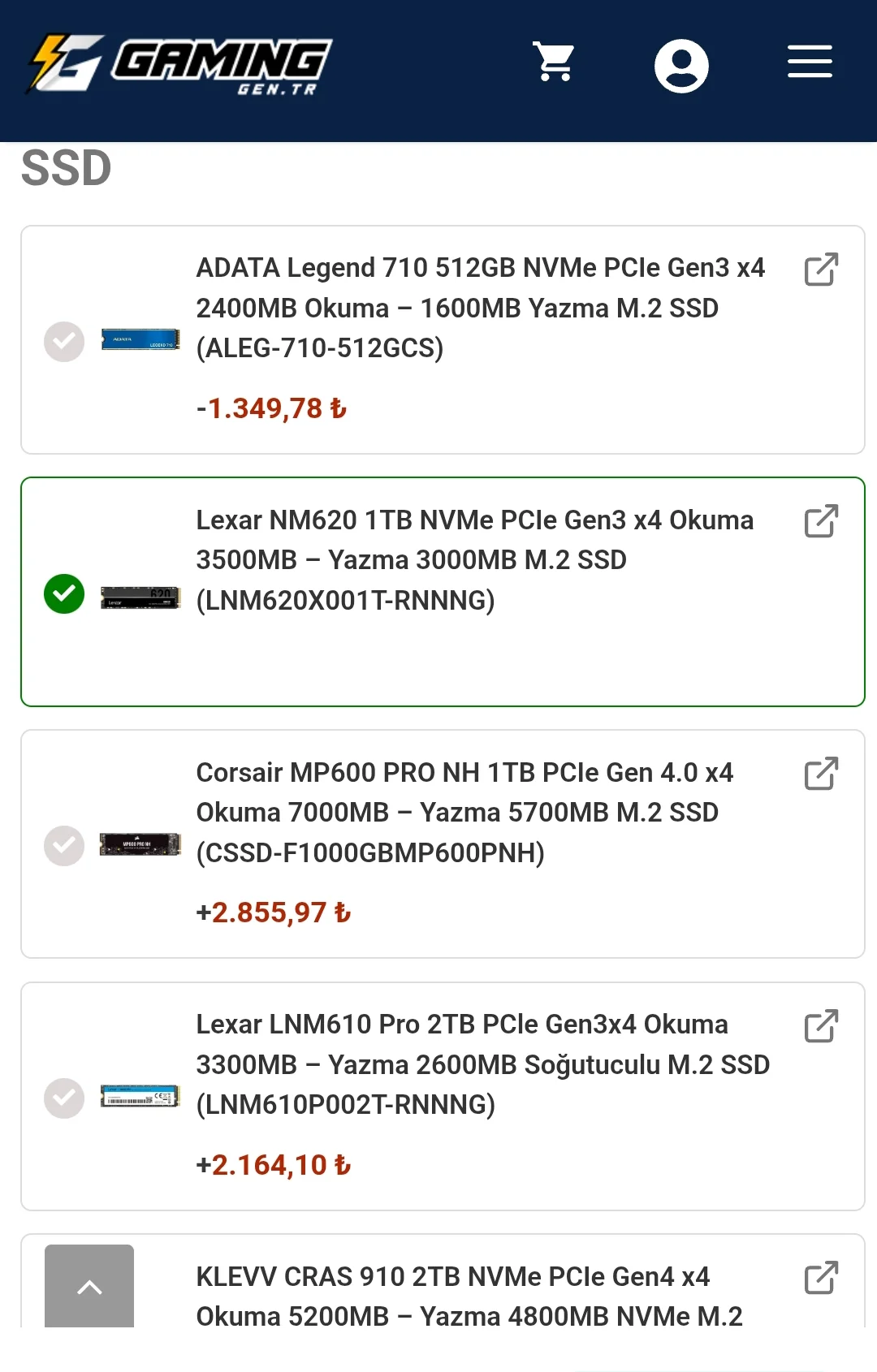Pick the Lexar LNM610 Pro 2TB SSD
The height and width of the screenshot is (1372, 877).
(x=64, y=1098)
